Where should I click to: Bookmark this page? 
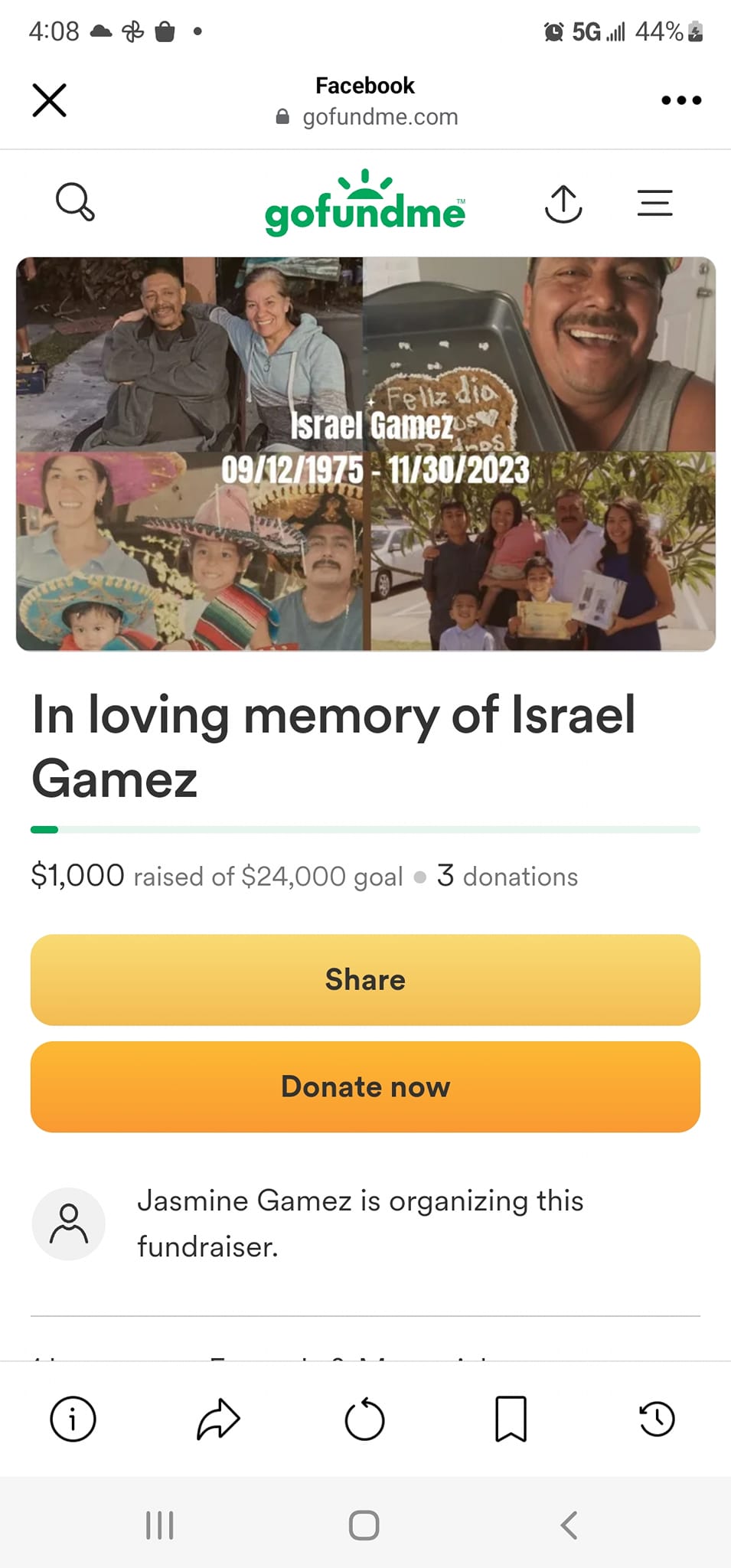511,1419
